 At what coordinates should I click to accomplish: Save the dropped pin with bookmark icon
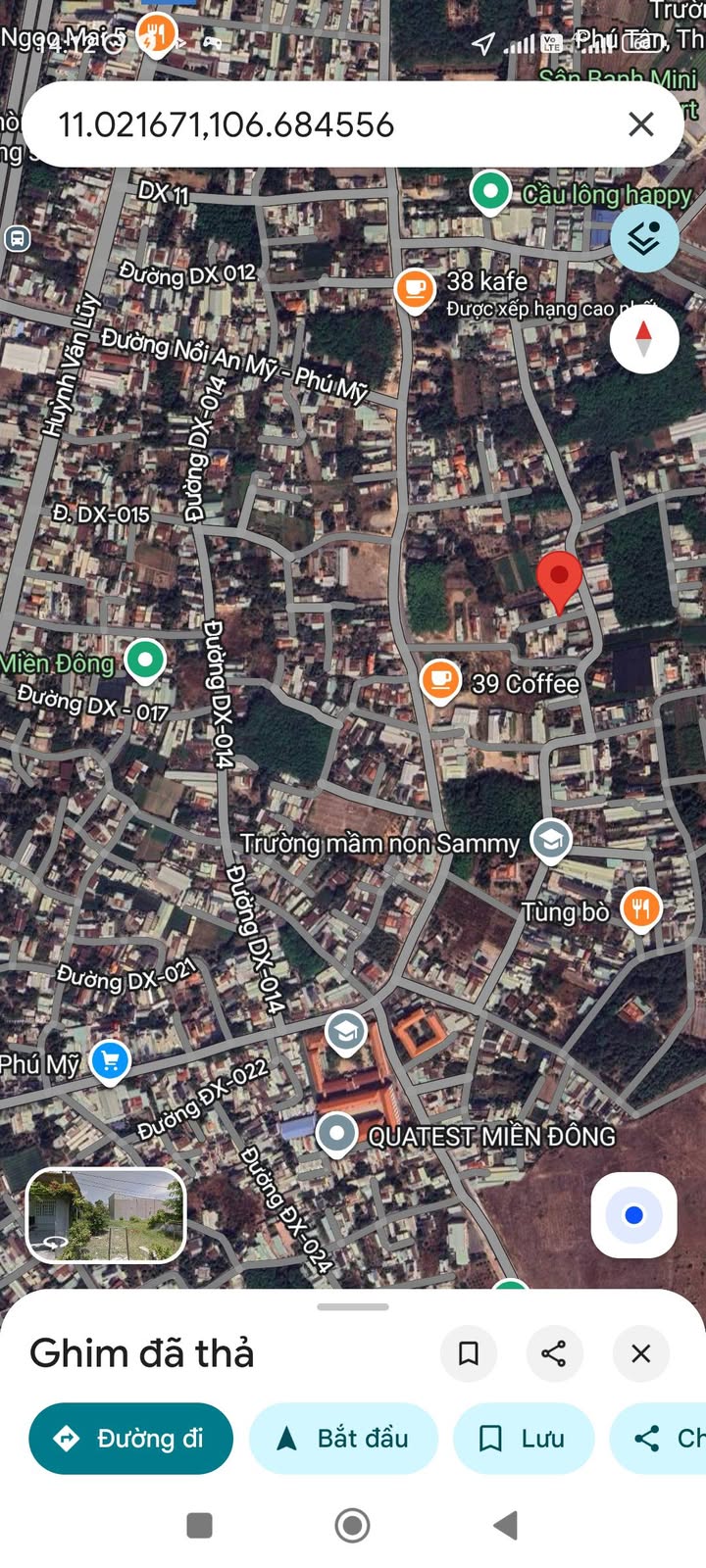click(469, 1353)
